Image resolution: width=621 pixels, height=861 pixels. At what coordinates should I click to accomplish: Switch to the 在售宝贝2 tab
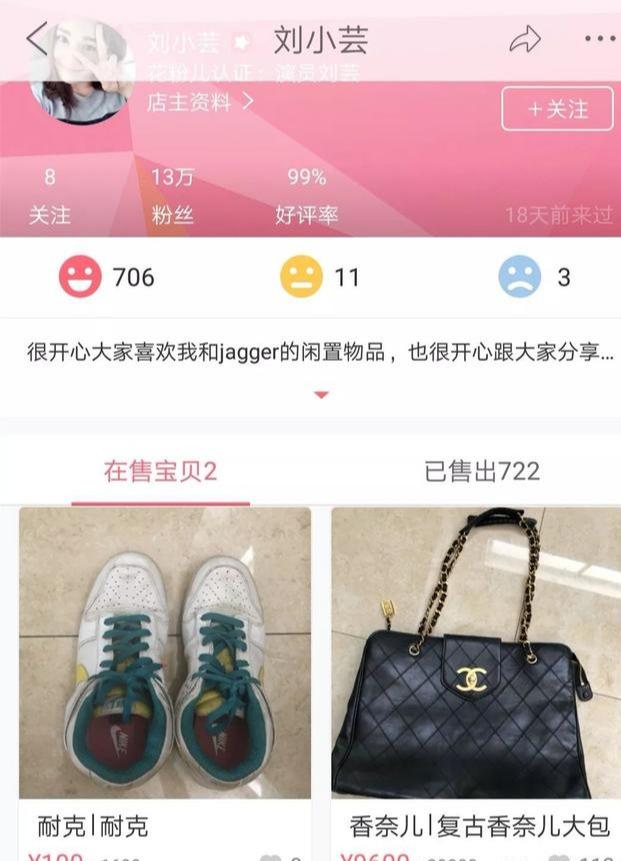[160, 472]
